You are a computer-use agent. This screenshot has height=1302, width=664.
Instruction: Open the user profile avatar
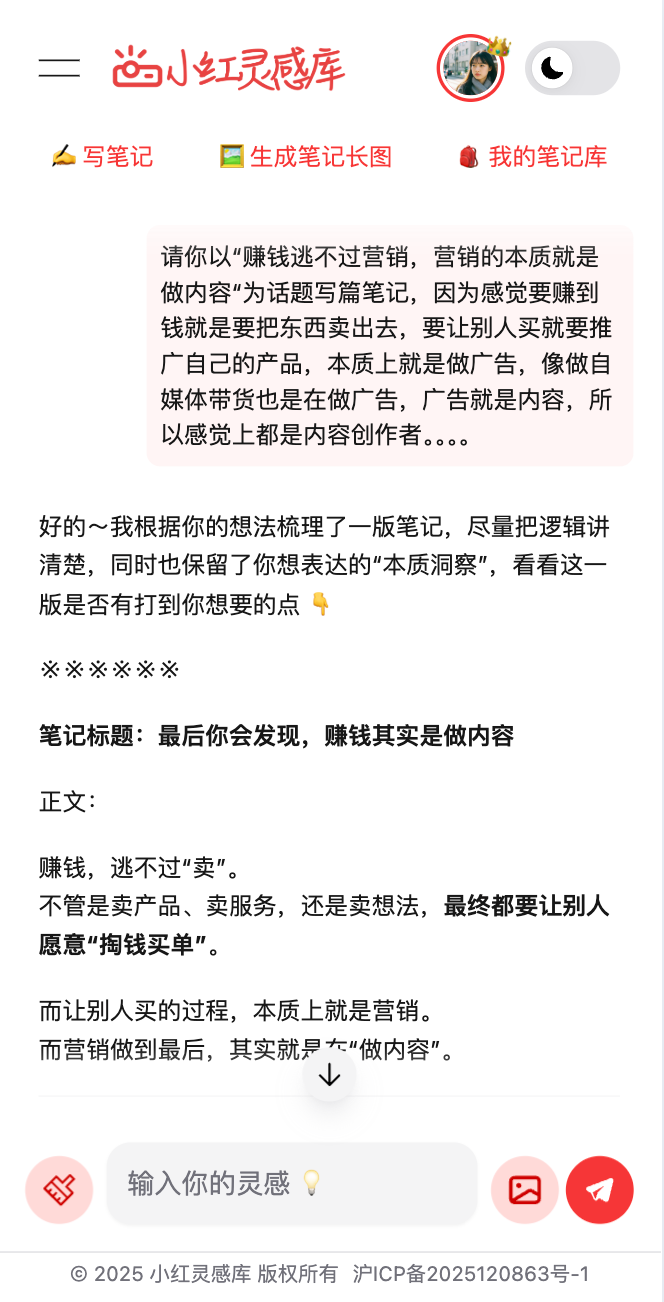point(470,68)
